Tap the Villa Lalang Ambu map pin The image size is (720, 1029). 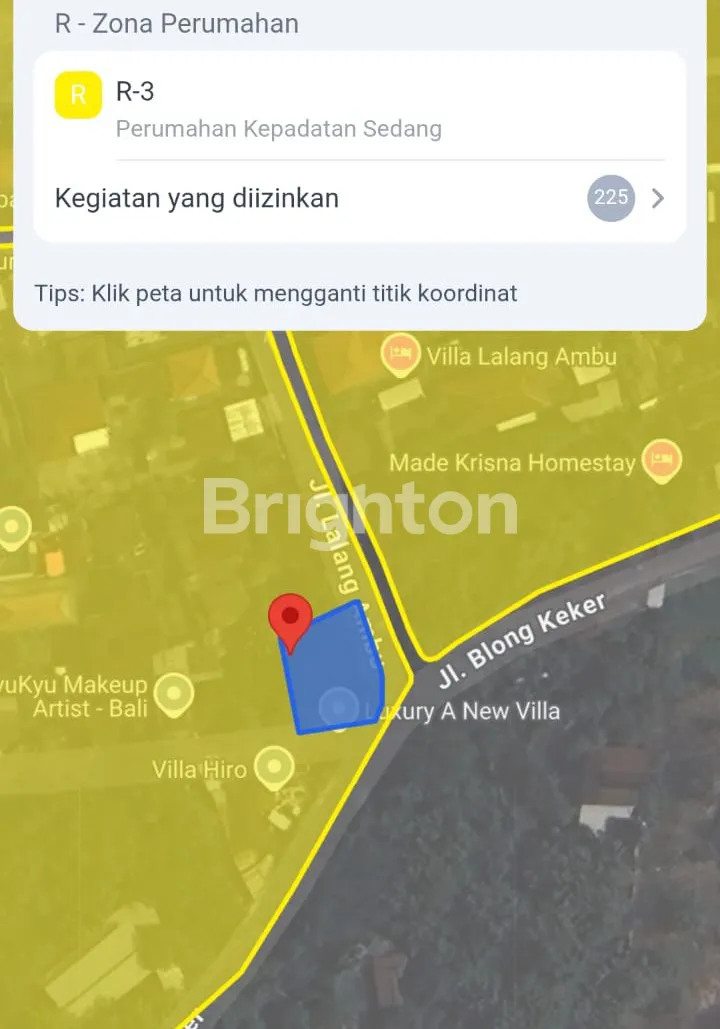point(401,355)
